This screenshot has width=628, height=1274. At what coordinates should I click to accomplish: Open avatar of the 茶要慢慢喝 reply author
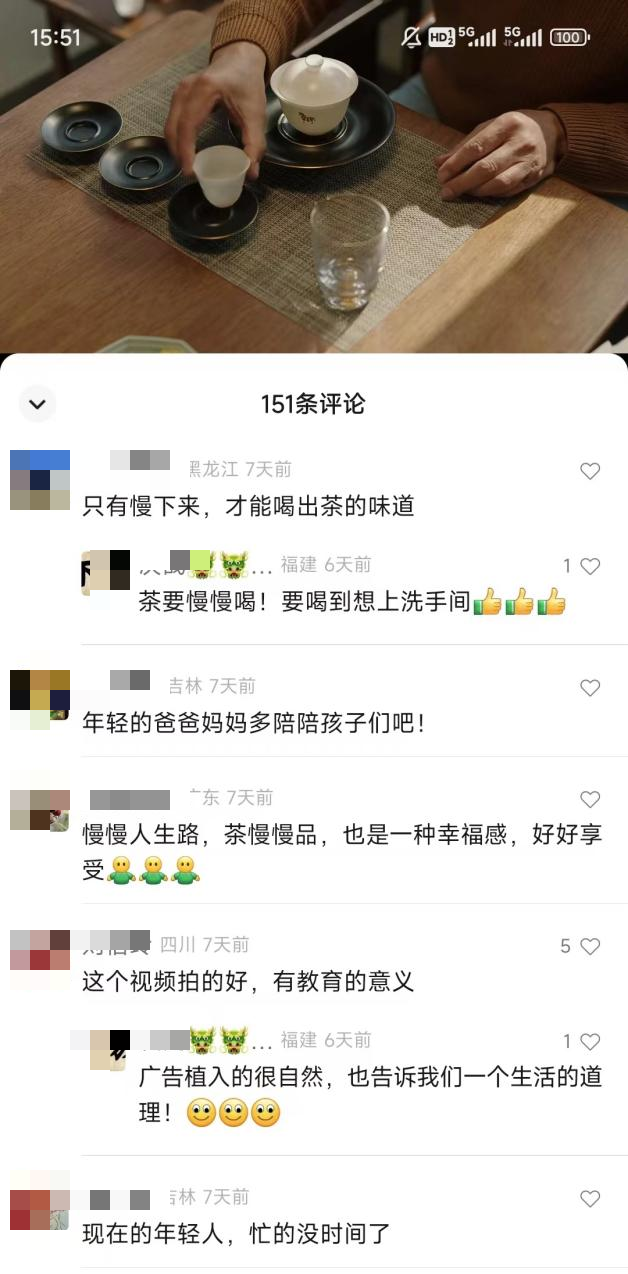tap(106, 570)
